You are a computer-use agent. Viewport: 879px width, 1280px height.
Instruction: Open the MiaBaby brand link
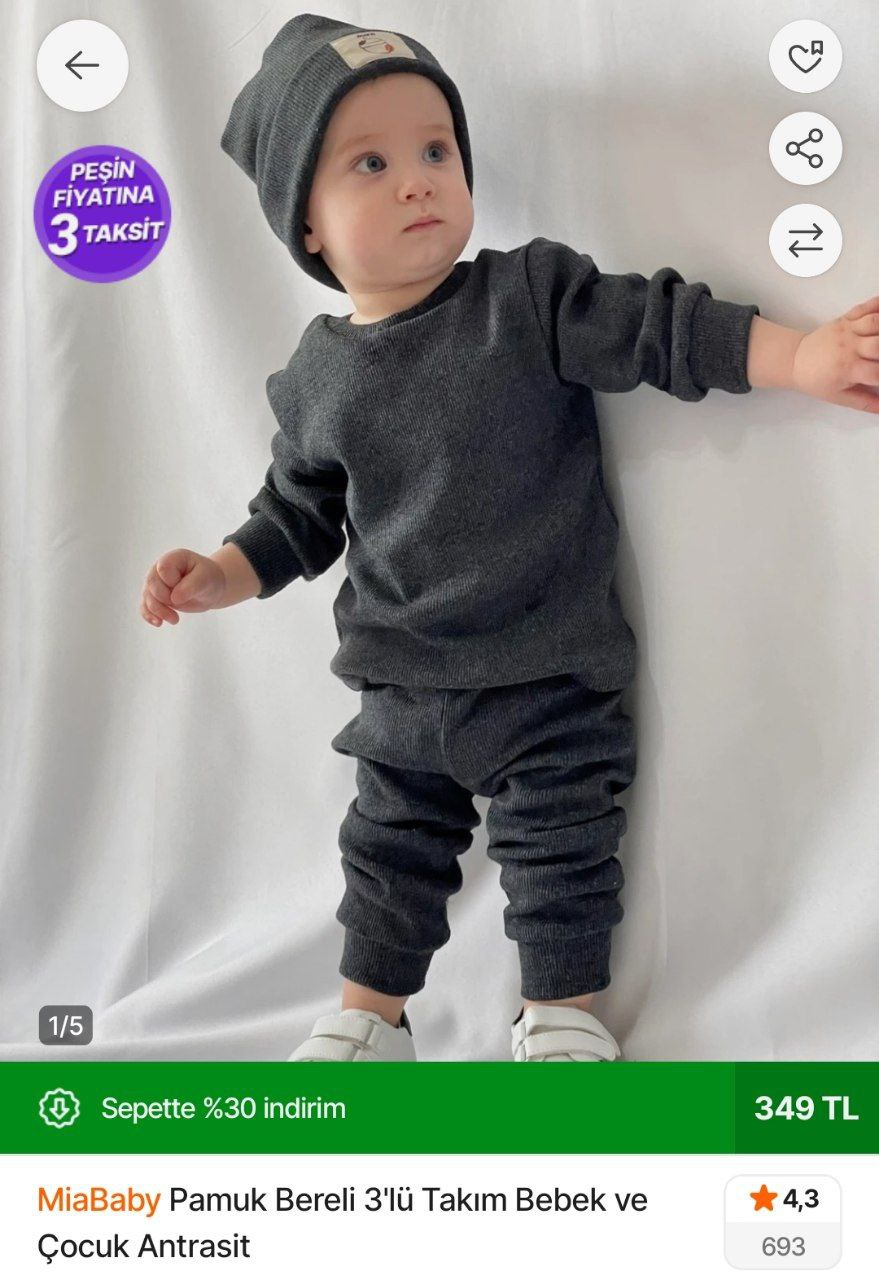[98, 1199]
